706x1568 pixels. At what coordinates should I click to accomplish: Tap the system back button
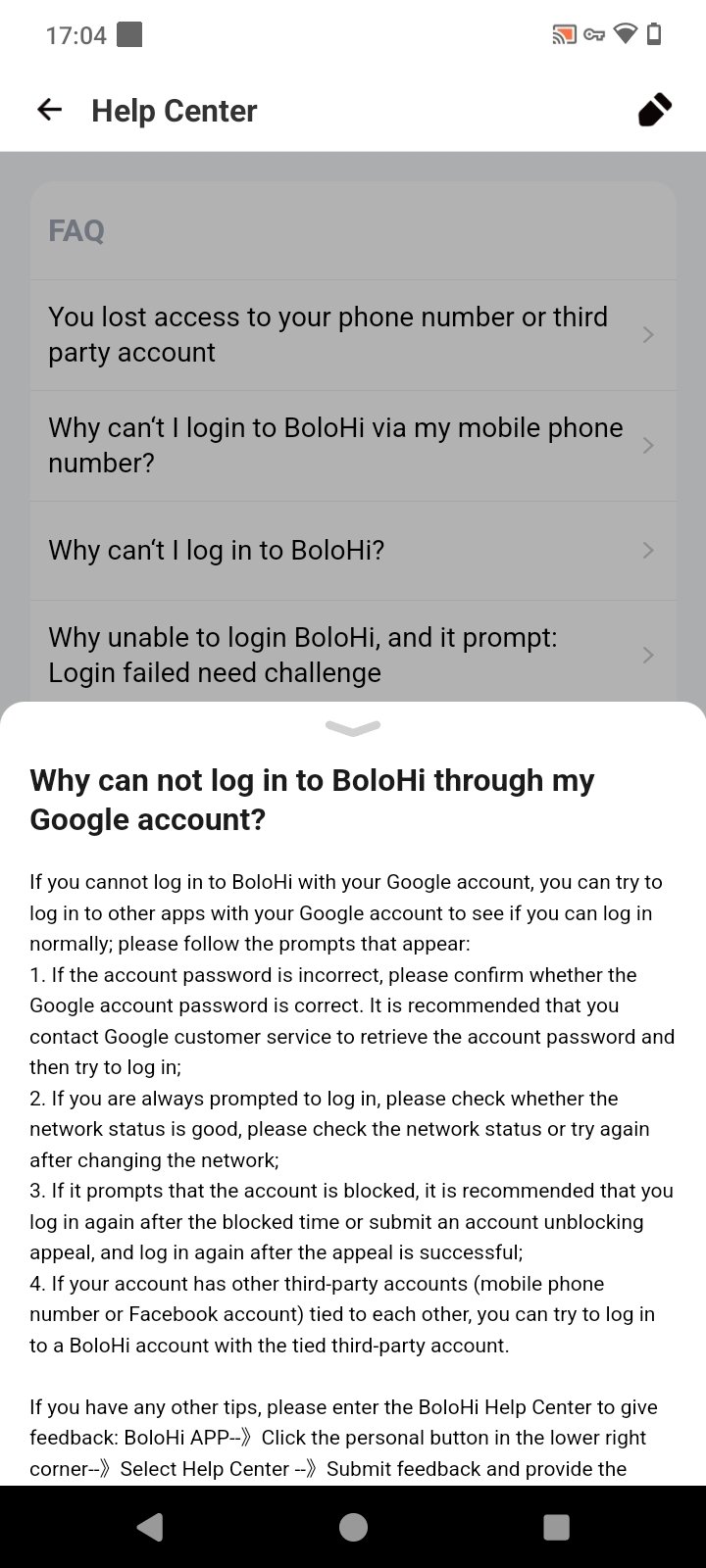click(x=149, y=1527)
